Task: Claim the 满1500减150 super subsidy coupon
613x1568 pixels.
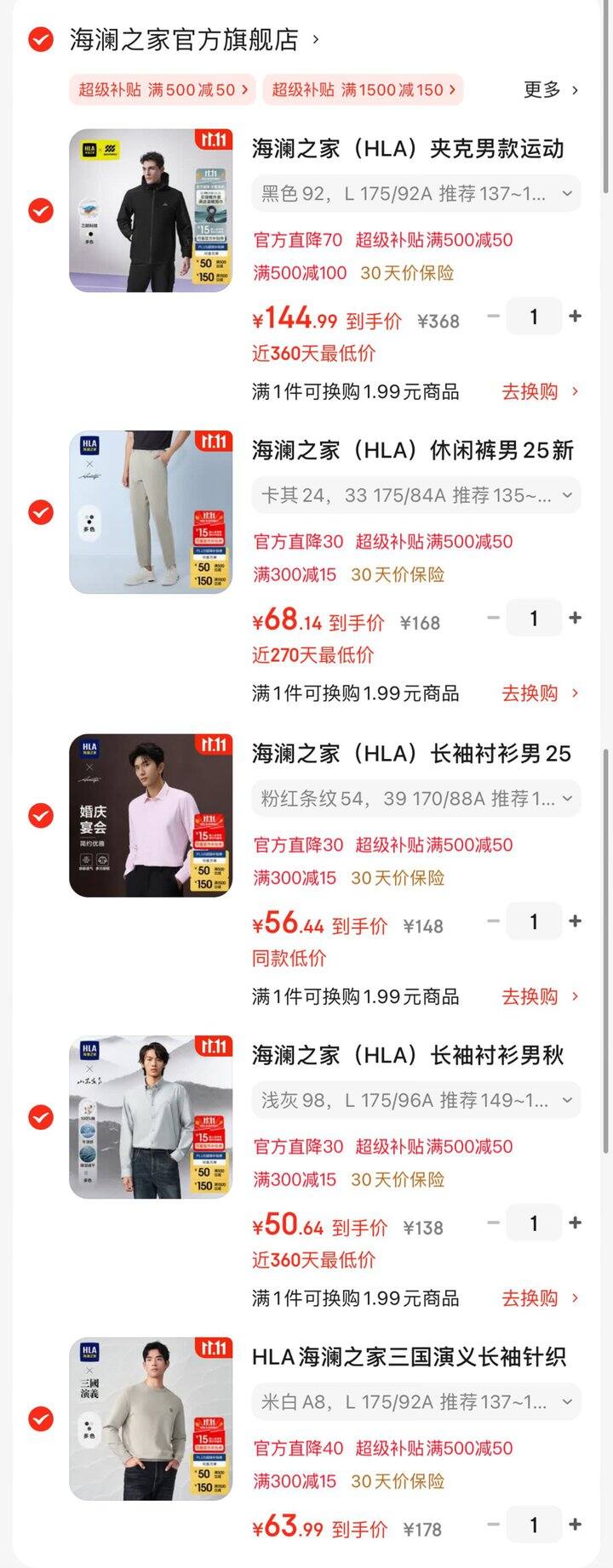Action: pos(364,89)
